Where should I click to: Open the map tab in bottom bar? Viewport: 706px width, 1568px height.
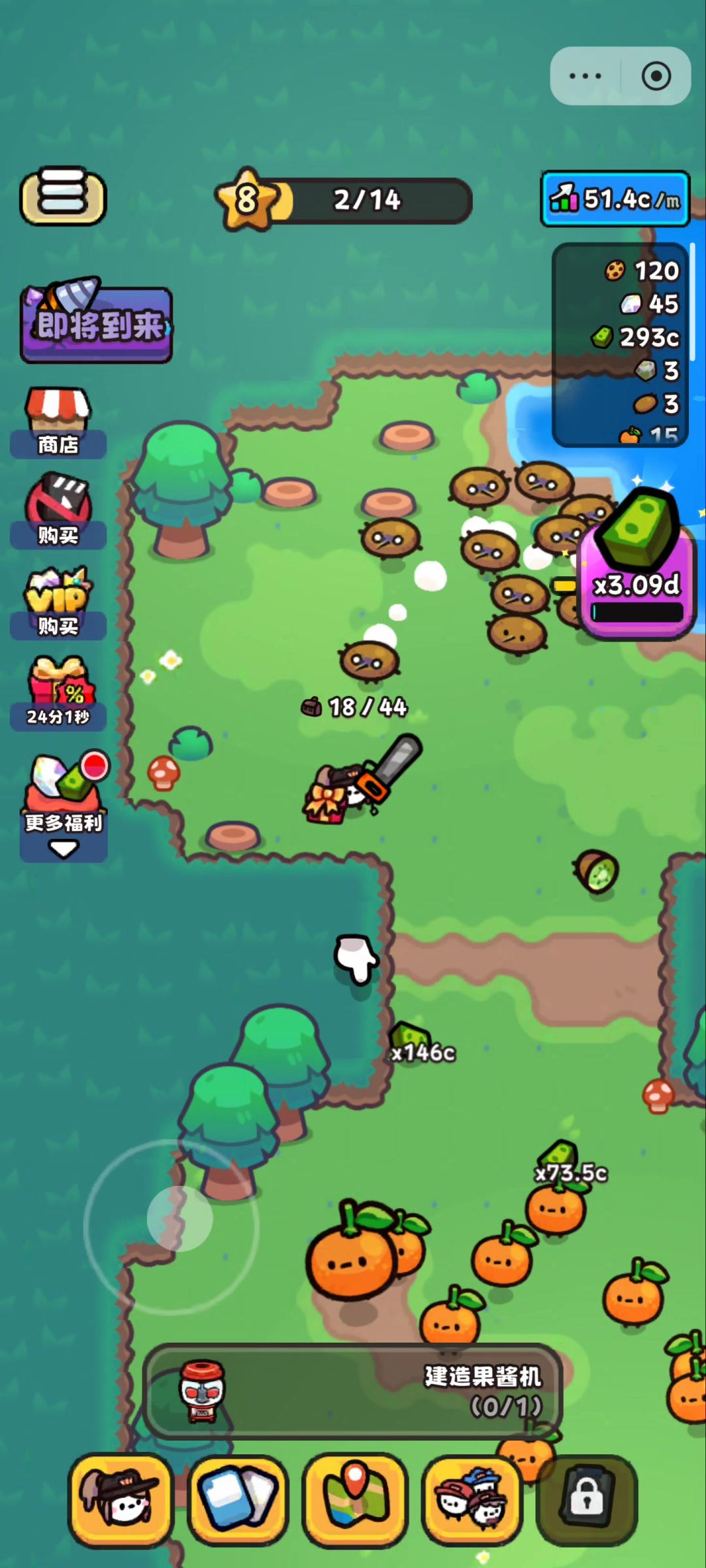coord(354,1499)
